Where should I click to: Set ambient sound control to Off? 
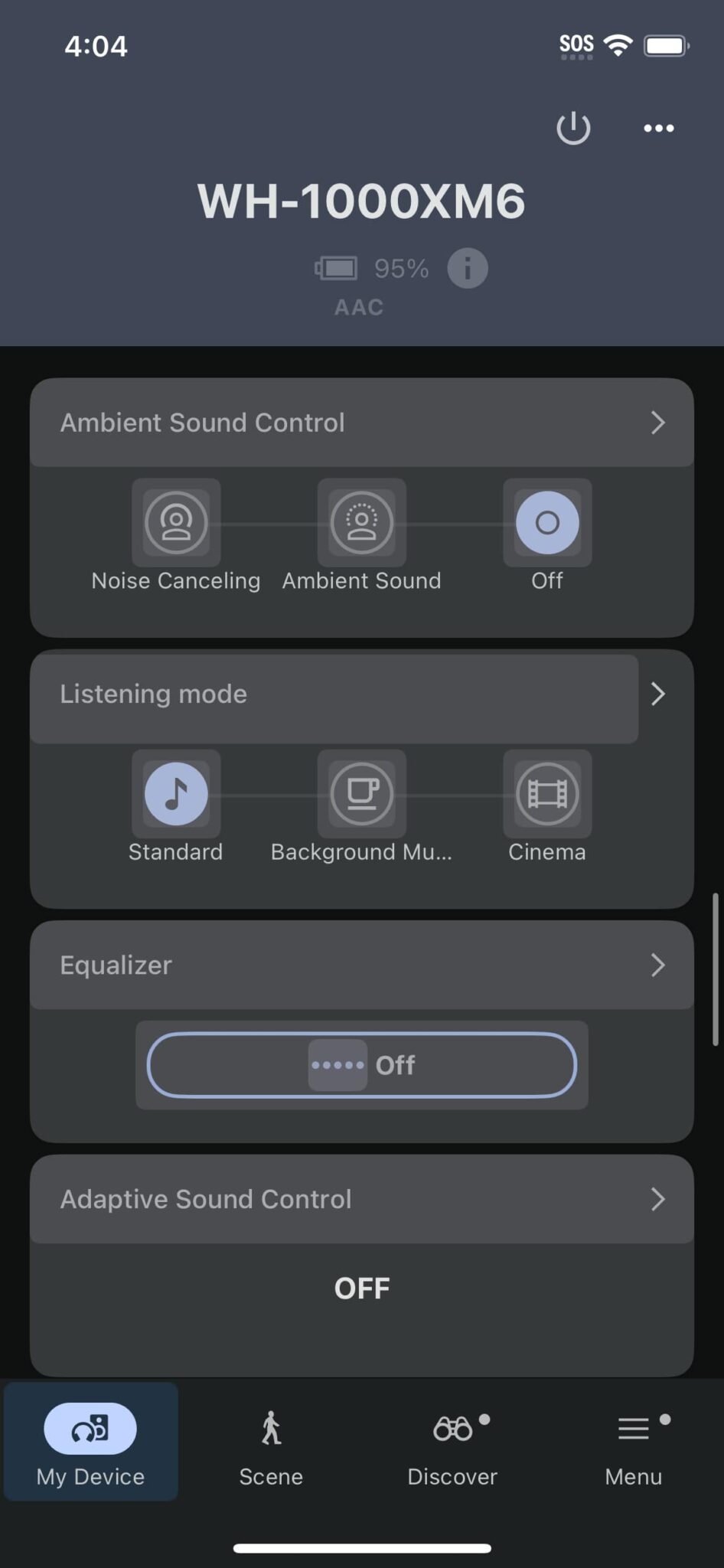coord(547,523)
